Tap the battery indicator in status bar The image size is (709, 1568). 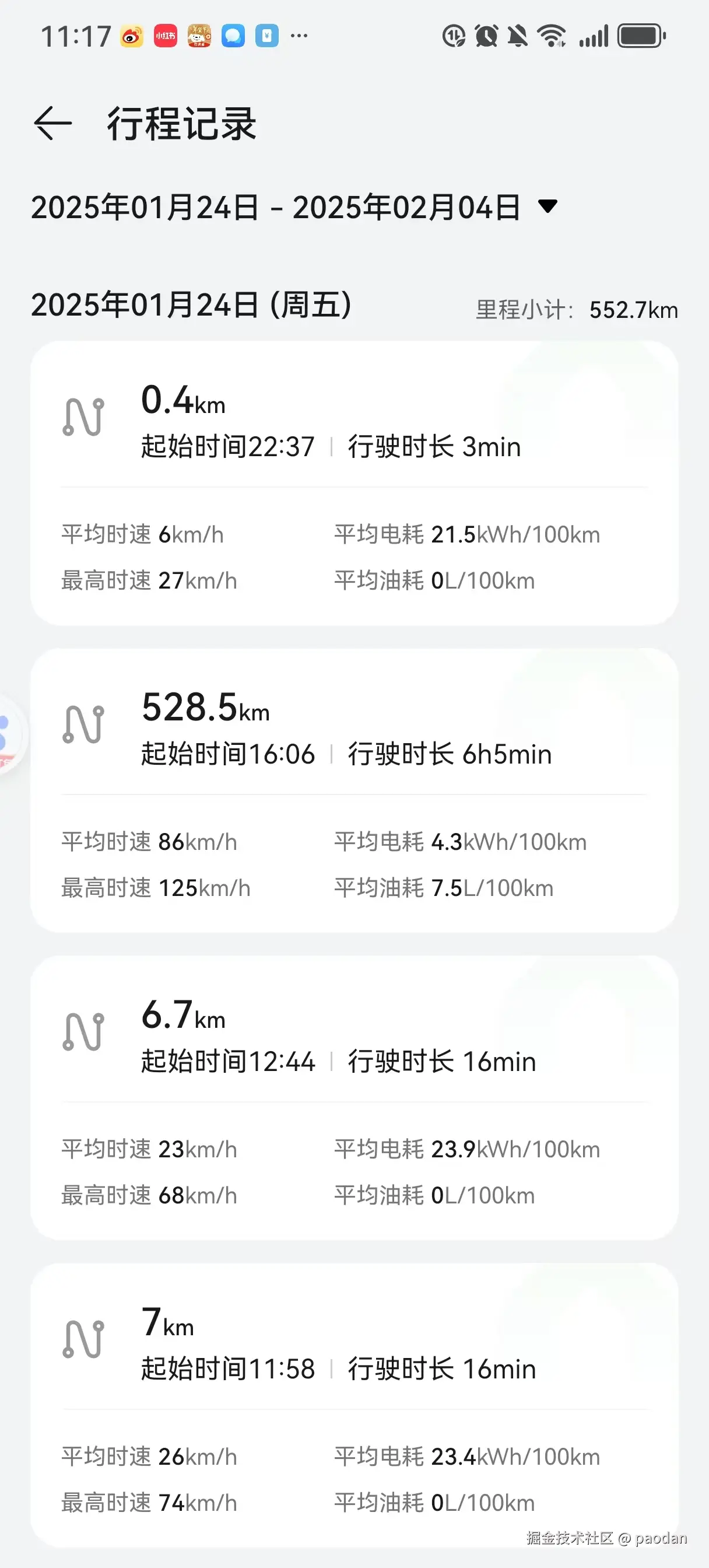point(641,34)
